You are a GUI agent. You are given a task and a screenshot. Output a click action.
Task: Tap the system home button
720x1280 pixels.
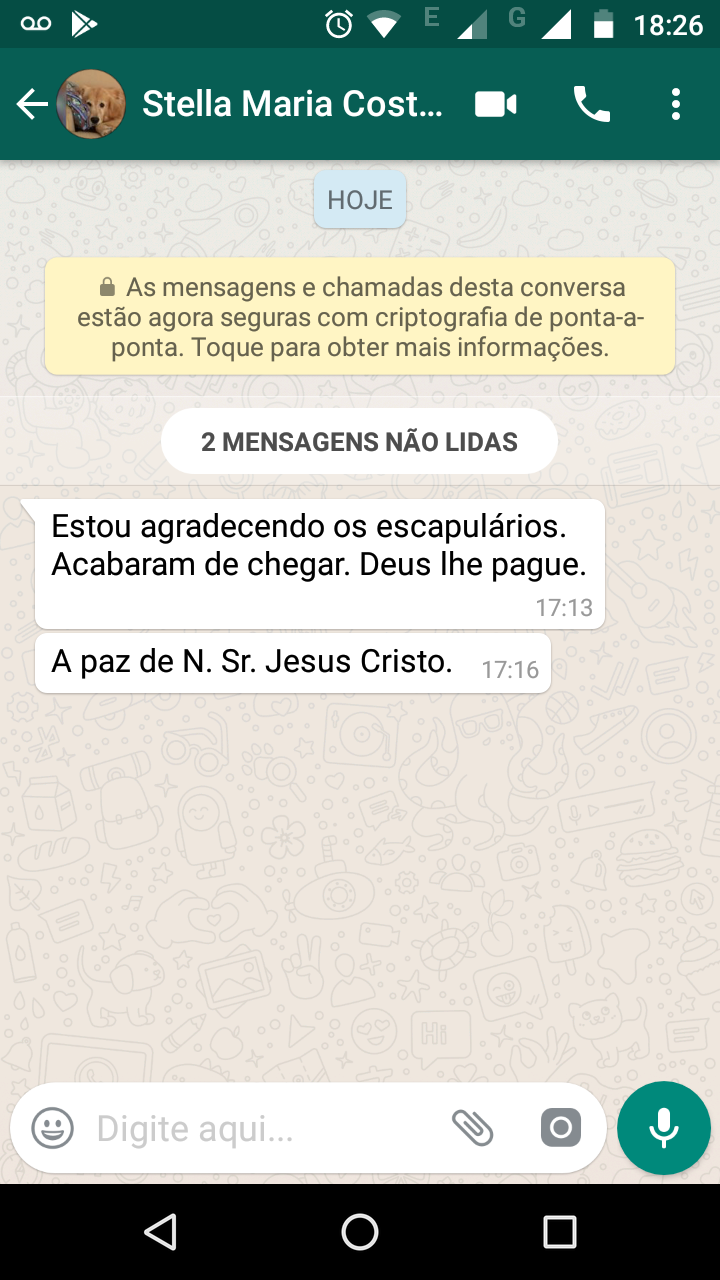360,1232
